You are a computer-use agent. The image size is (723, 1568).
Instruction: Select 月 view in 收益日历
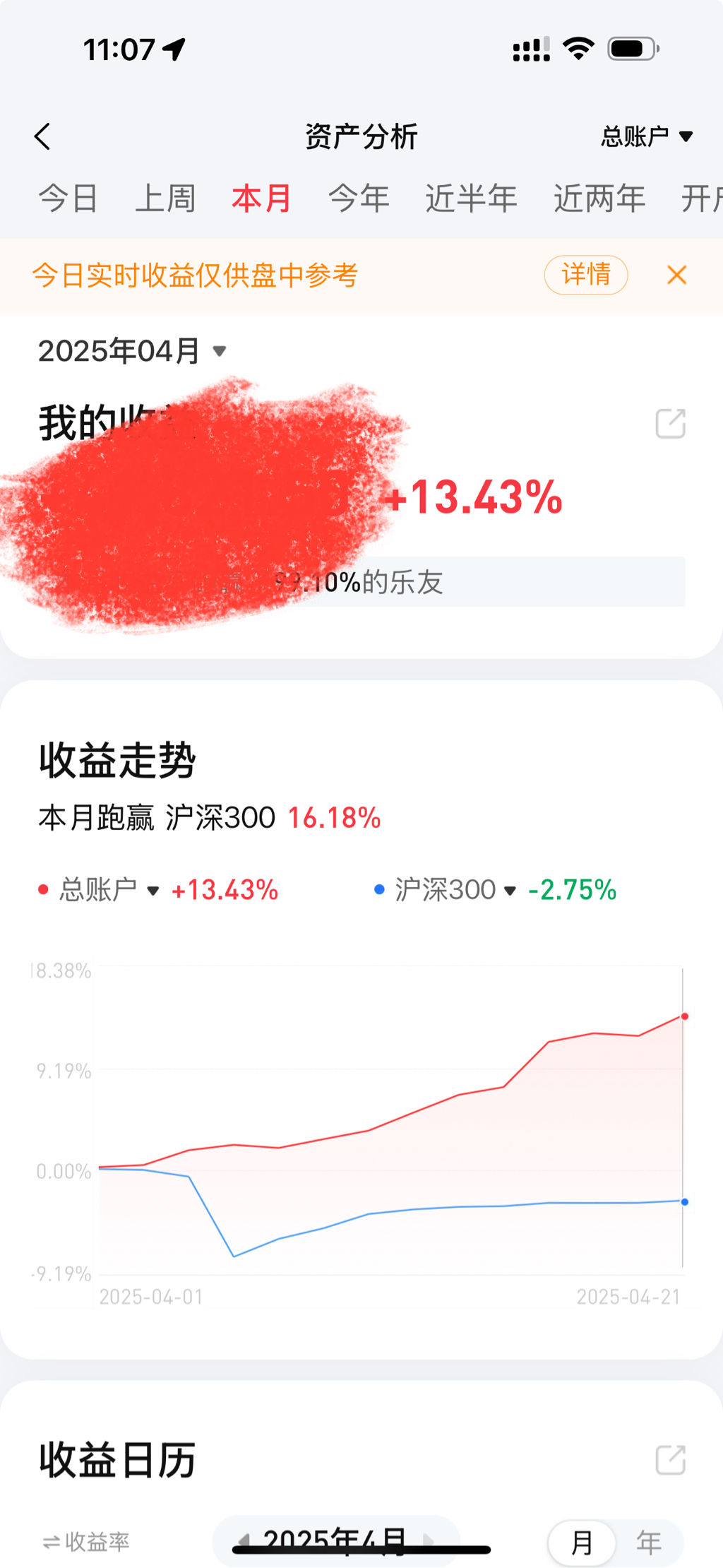pos(582,1543)
